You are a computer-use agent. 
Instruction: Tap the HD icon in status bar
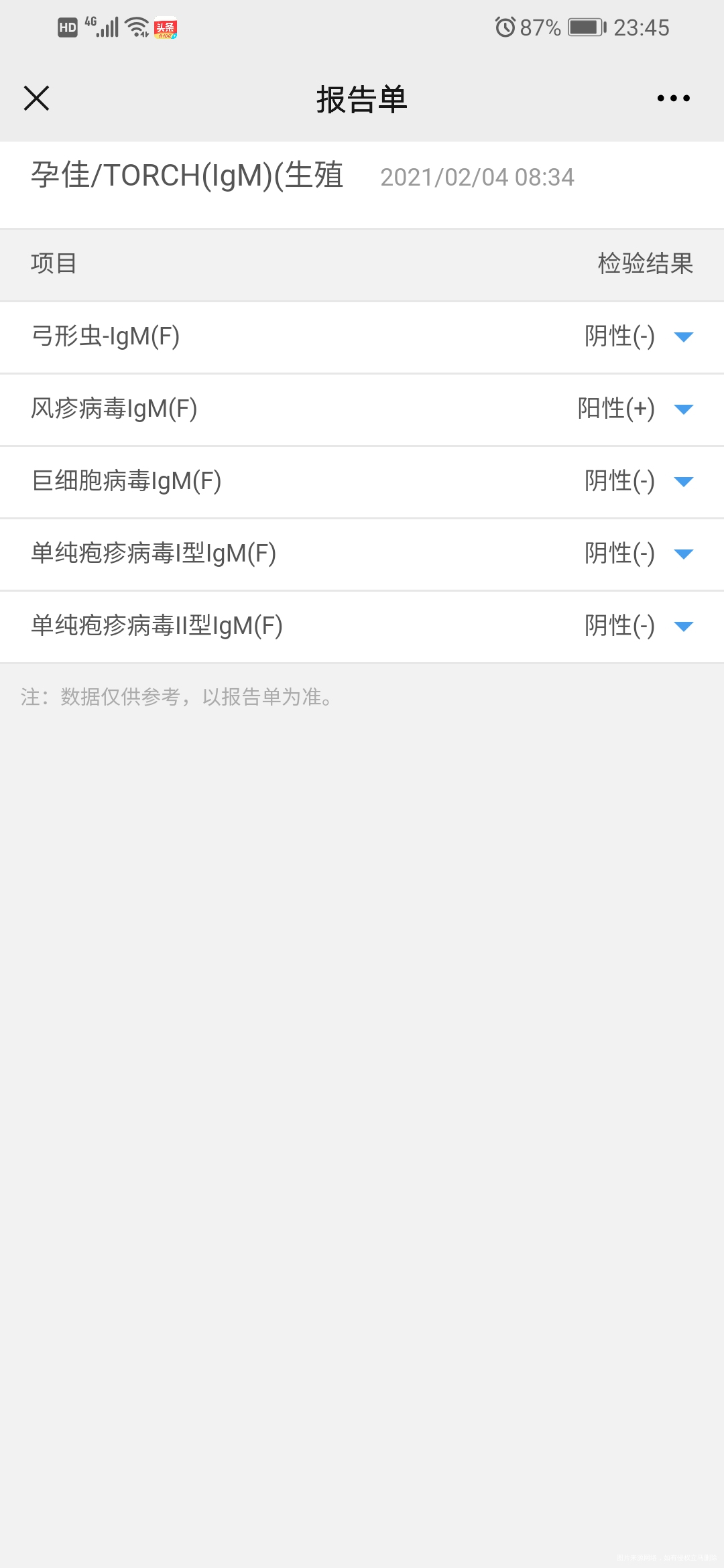point(66,28)
